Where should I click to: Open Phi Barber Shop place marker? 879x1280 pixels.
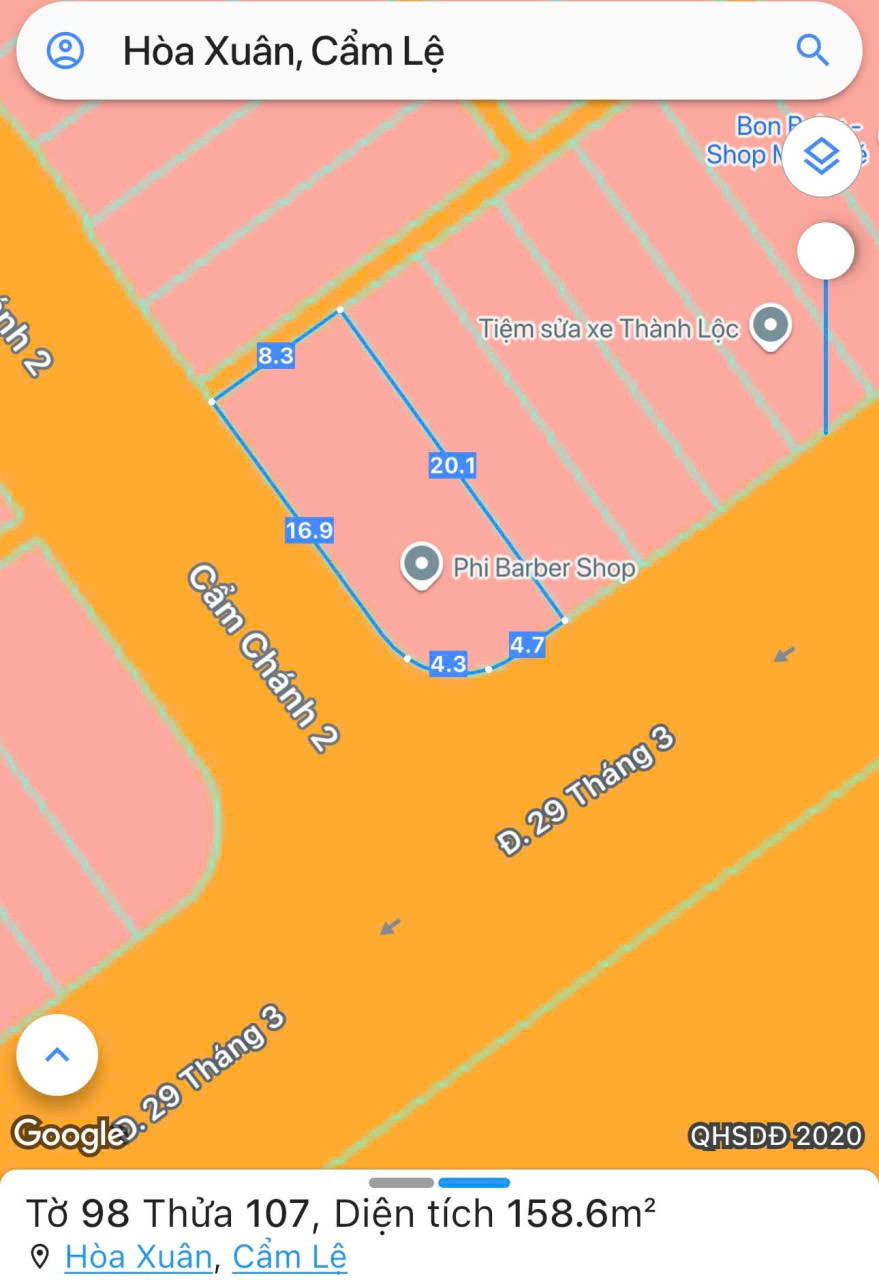tap(421, 565)
